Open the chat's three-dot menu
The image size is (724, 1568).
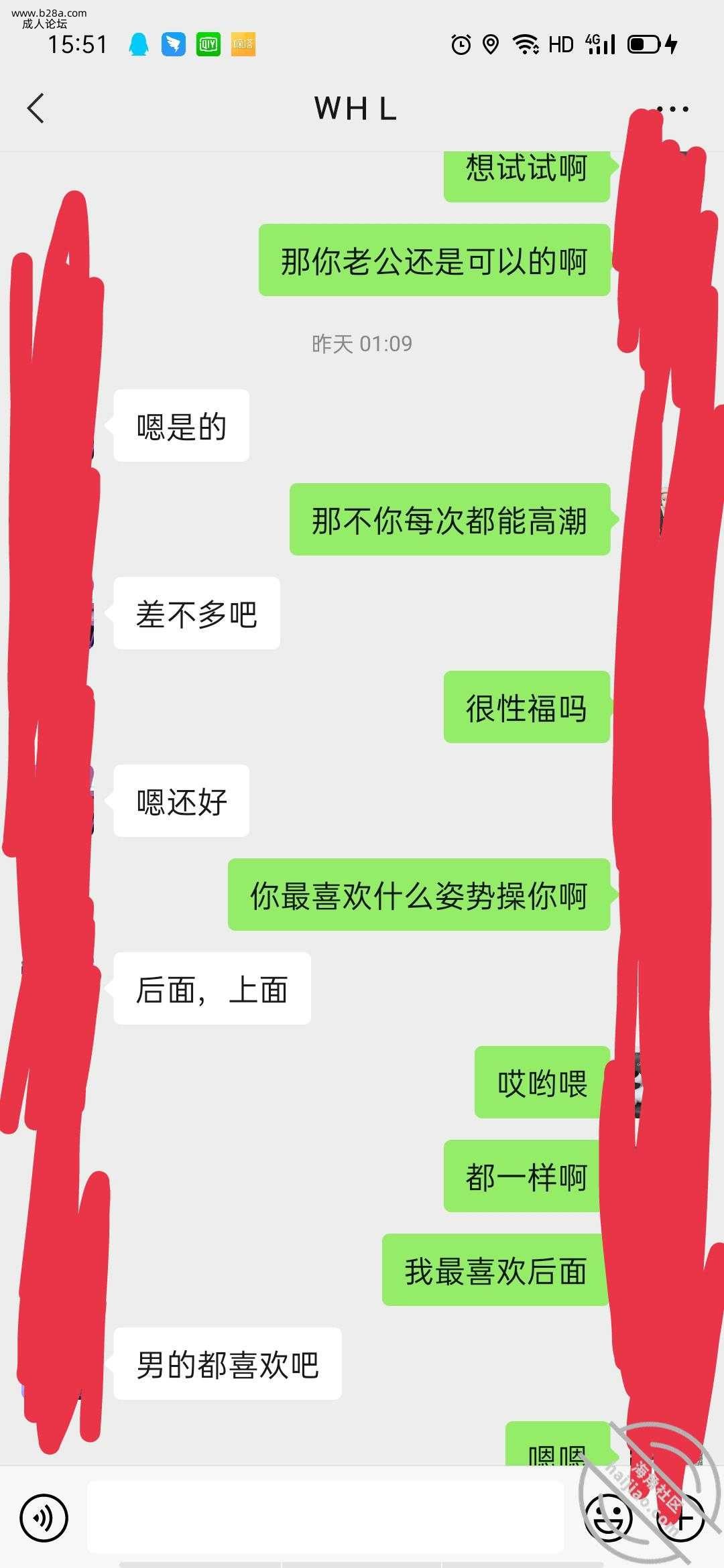coord(672,109)
